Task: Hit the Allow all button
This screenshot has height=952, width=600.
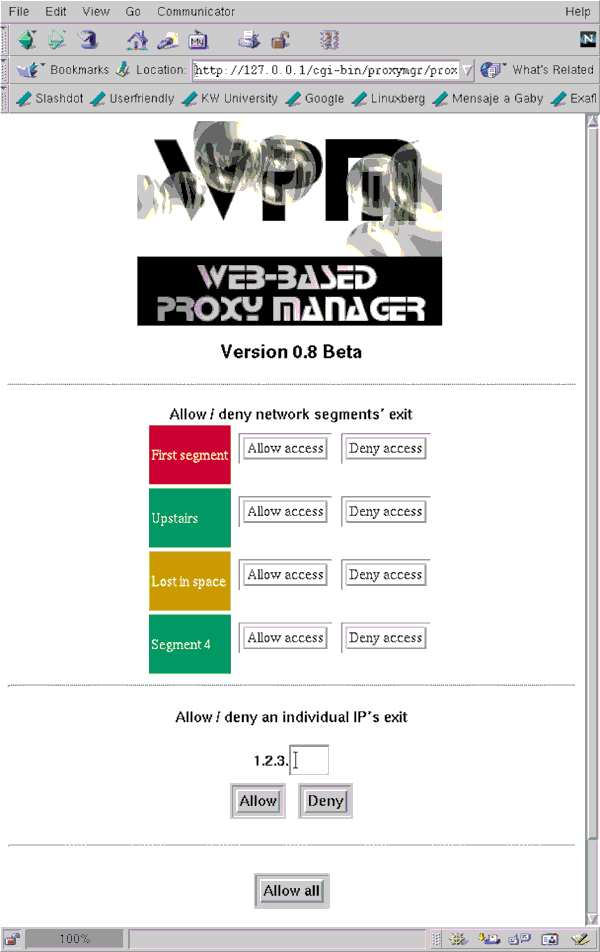Action: click(x=291, y=891)
